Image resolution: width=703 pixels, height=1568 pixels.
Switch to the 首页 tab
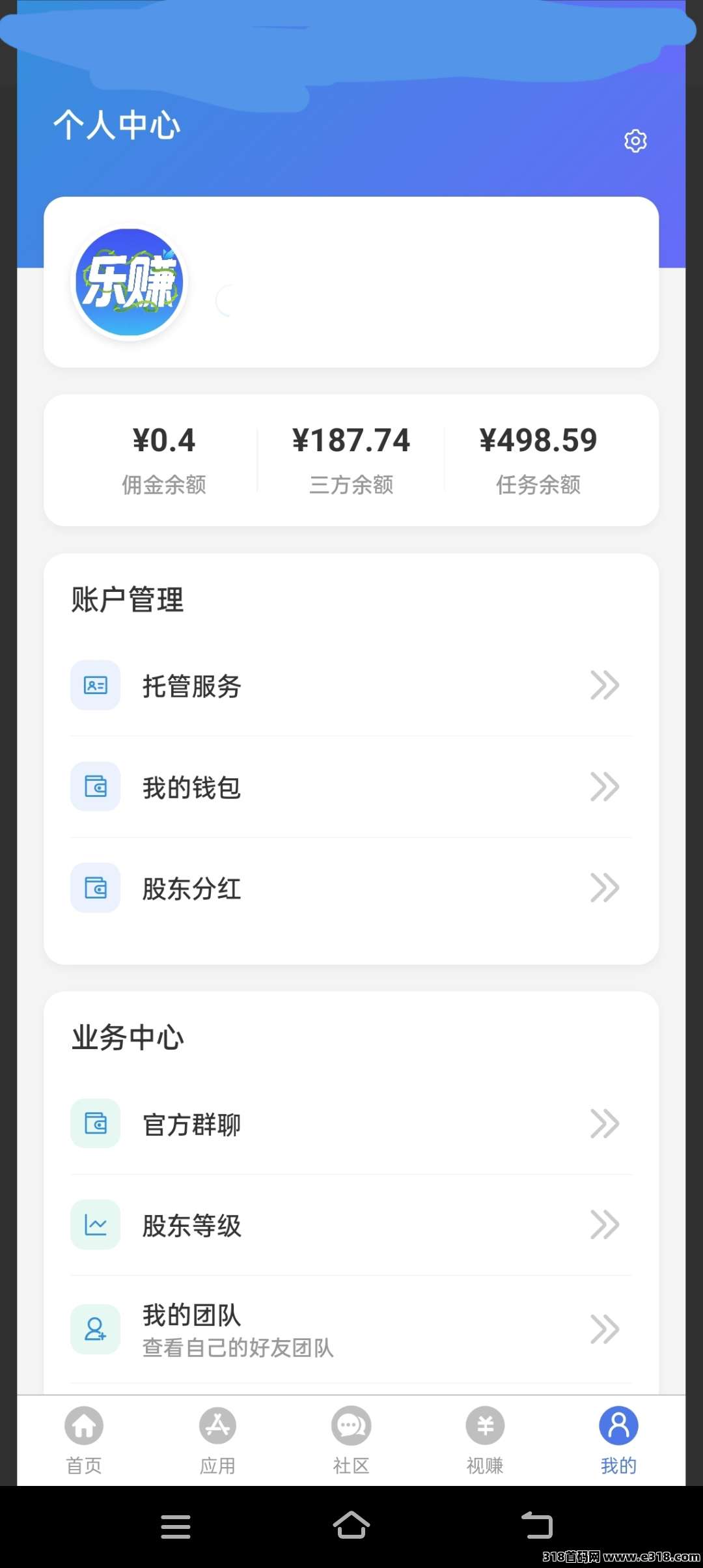tap(84, 1440)
